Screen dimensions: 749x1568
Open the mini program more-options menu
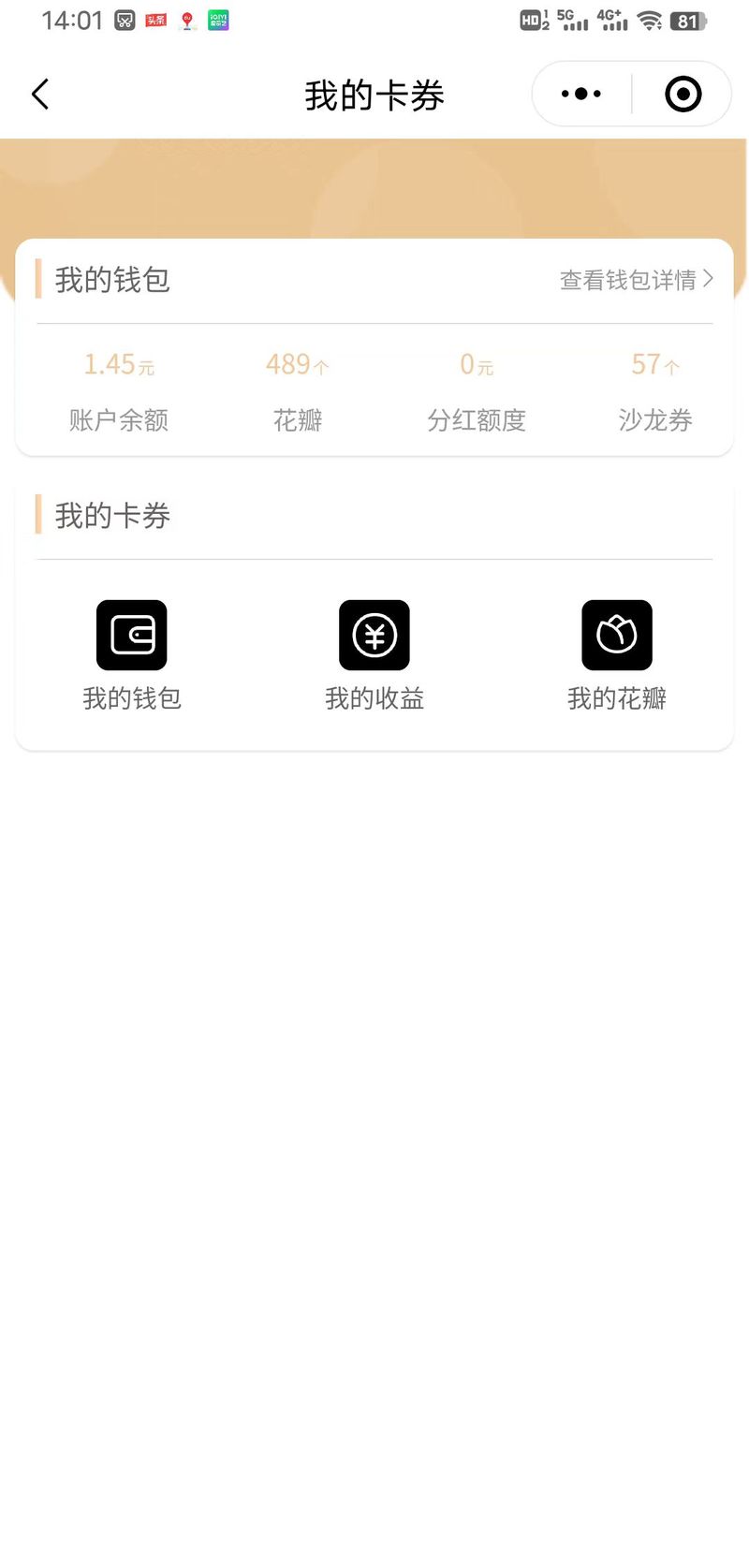pos(581,94)
